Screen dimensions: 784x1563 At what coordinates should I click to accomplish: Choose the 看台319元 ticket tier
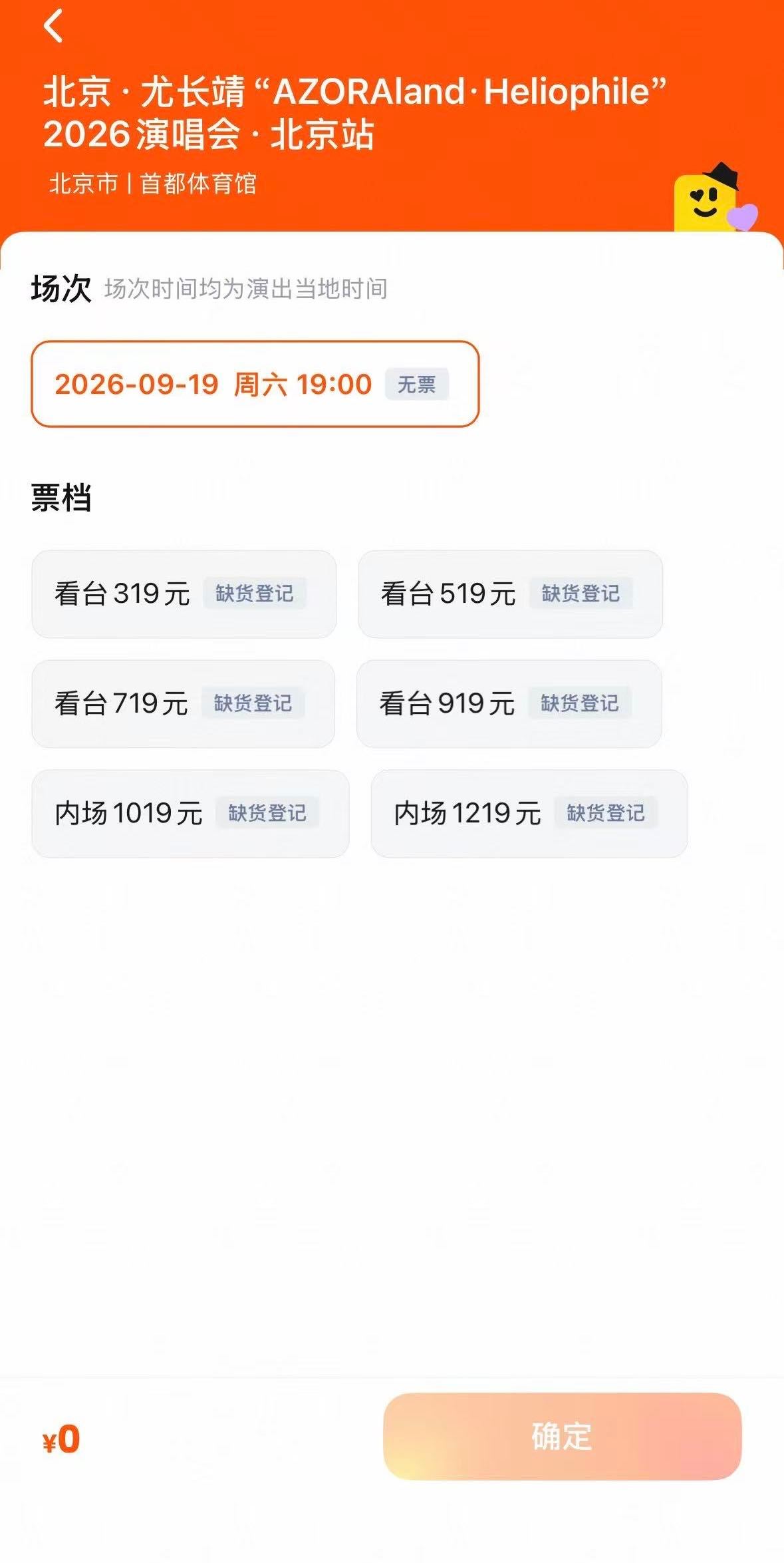point(184,594)
